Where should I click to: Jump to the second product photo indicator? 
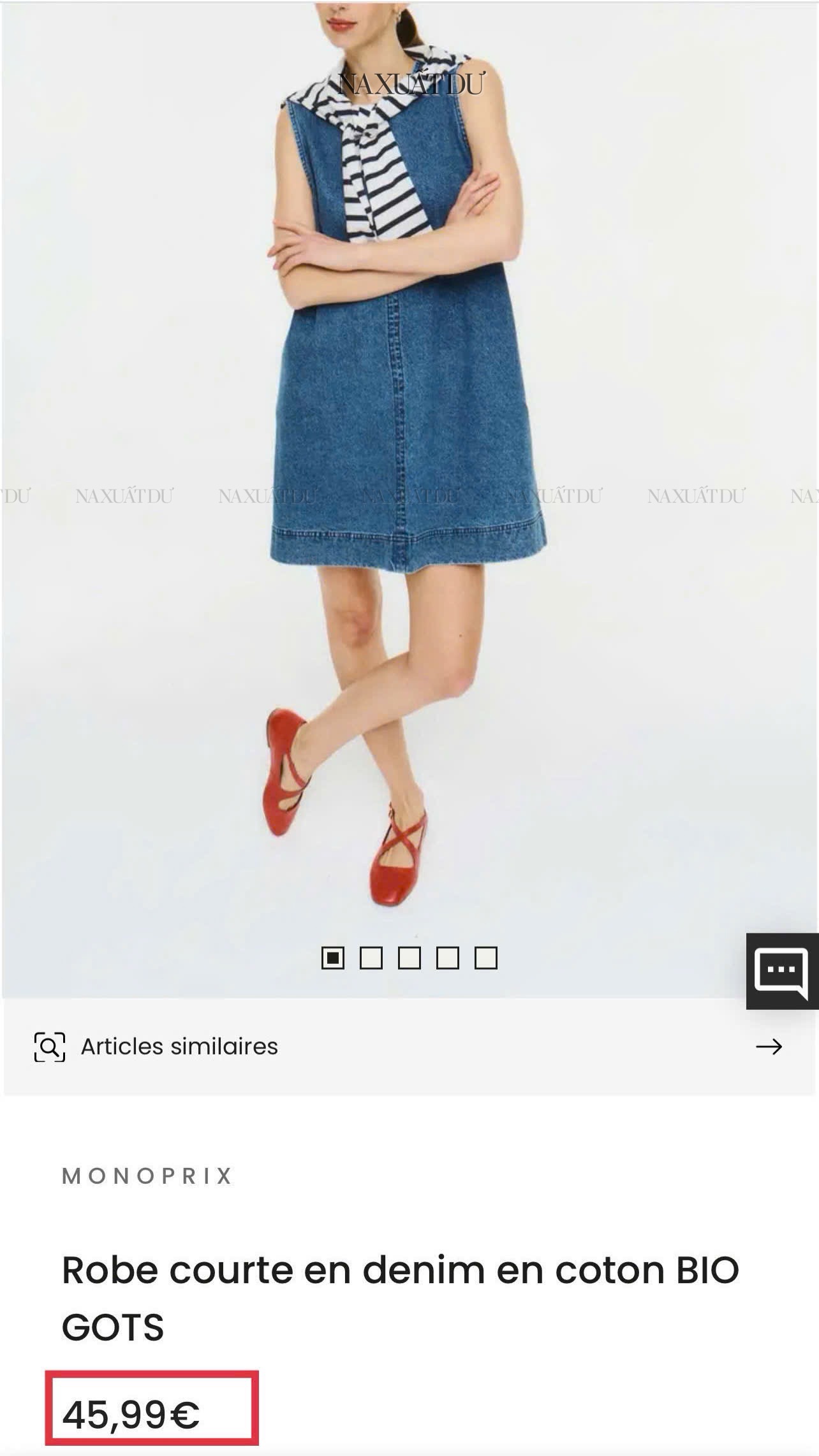(371, 958)
